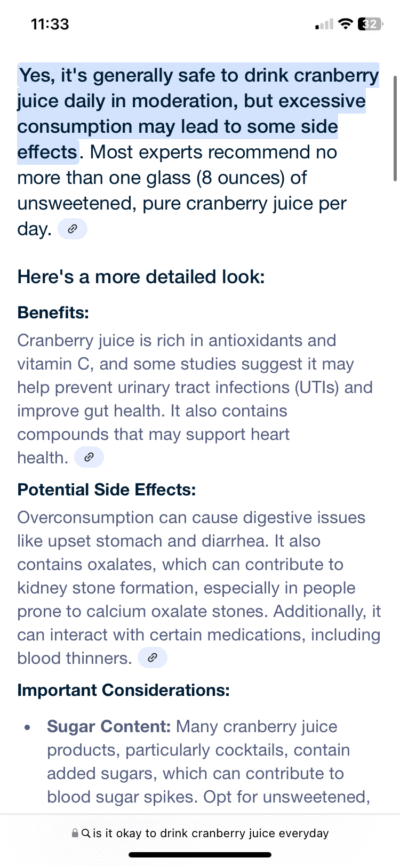Open the source link icon under Benefits

coord(88,457)
